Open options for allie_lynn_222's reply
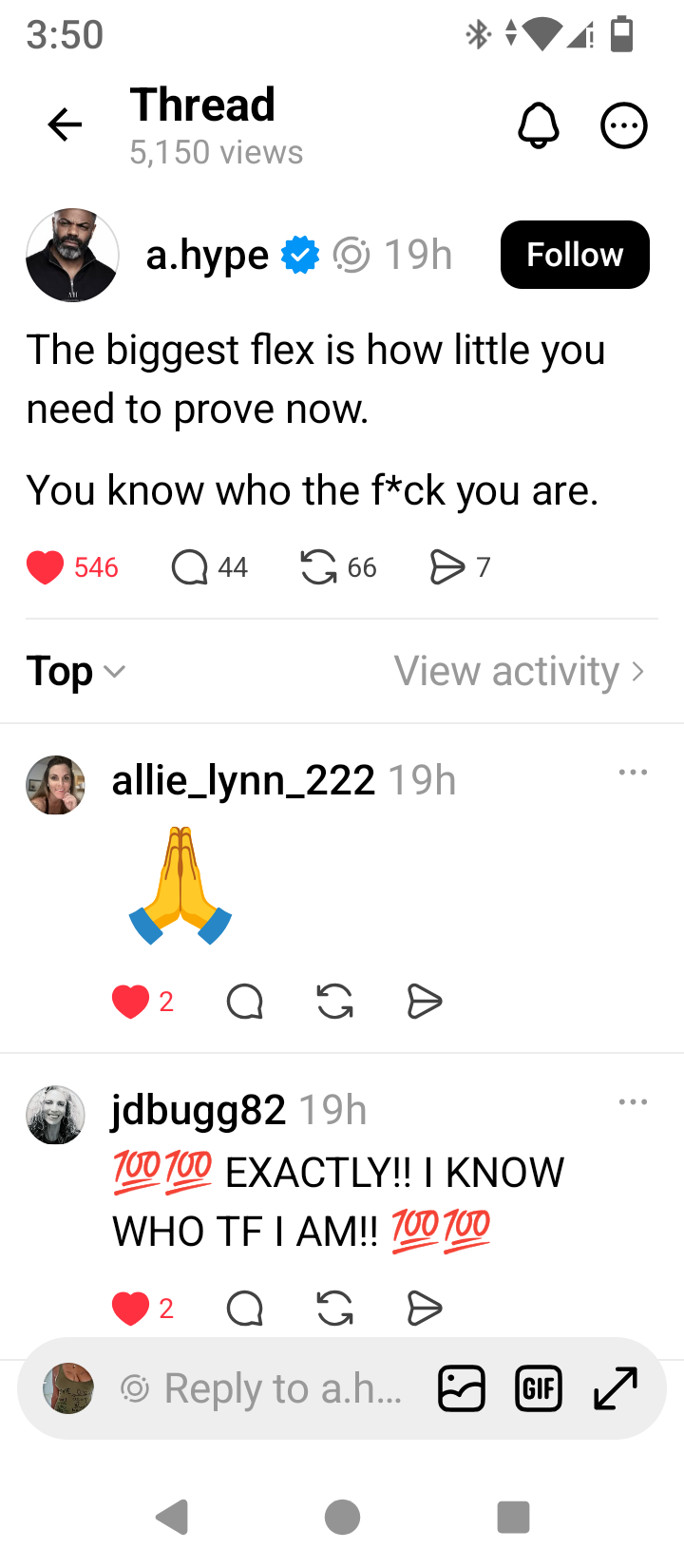This screenshot has width=684, height=1568. [633, 772]
